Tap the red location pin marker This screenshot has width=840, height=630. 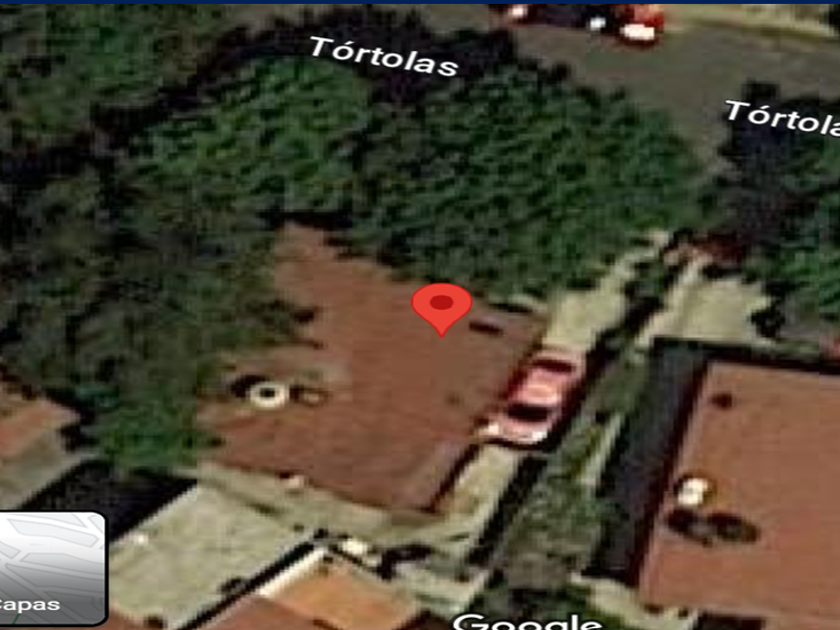[x=441, y=305]
